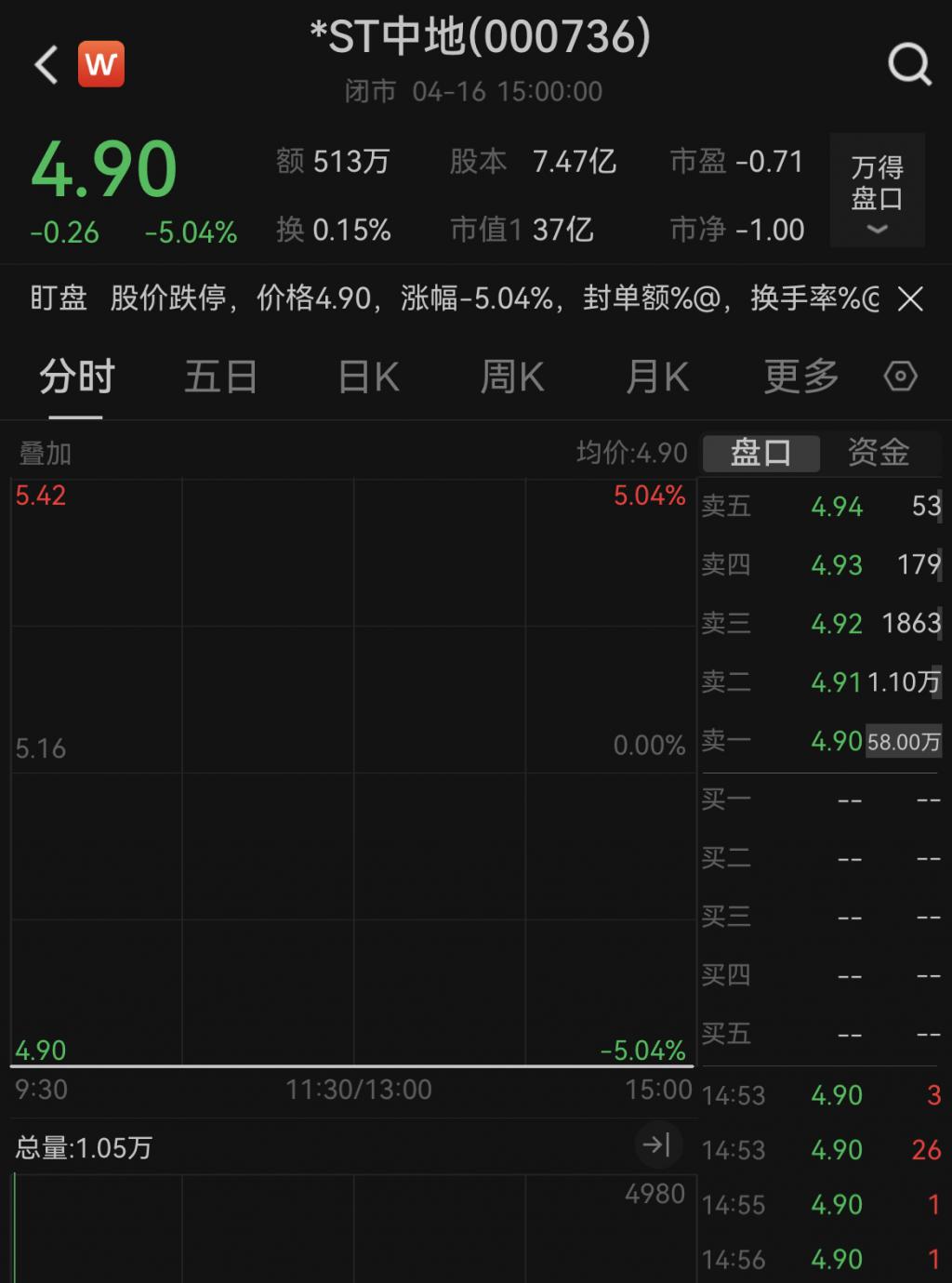Tap the arrow icon beside 总量

pos(656,1144)
